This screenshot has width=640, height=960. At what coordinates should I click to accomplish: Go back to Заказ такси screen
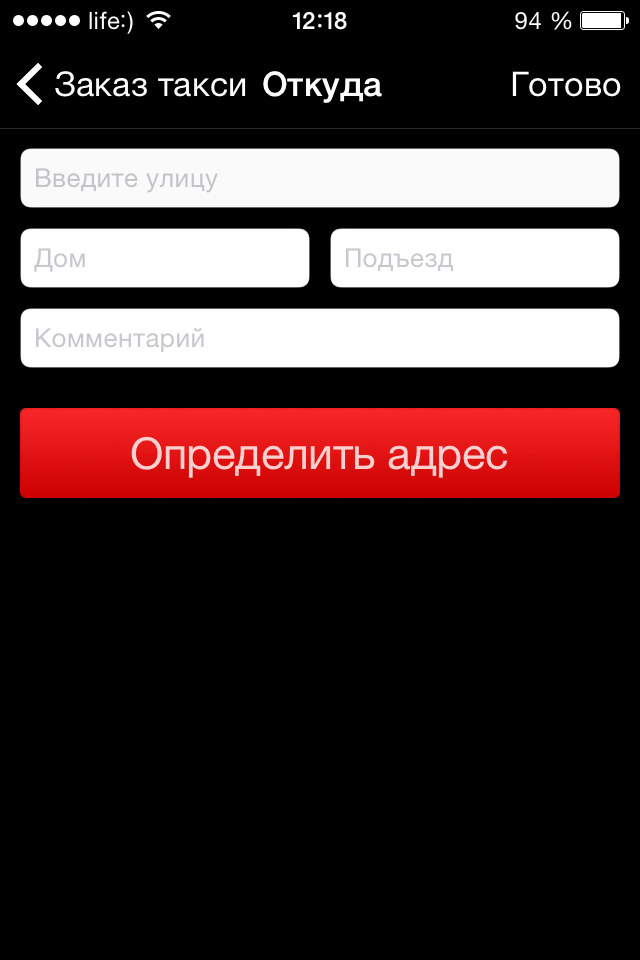point(130,85)
